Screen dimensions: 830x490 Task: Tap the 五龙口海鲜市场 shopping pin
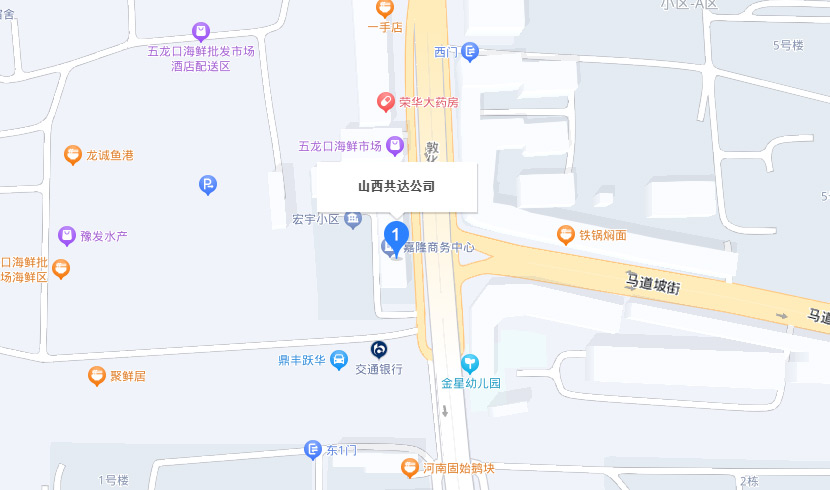(396, 147)
